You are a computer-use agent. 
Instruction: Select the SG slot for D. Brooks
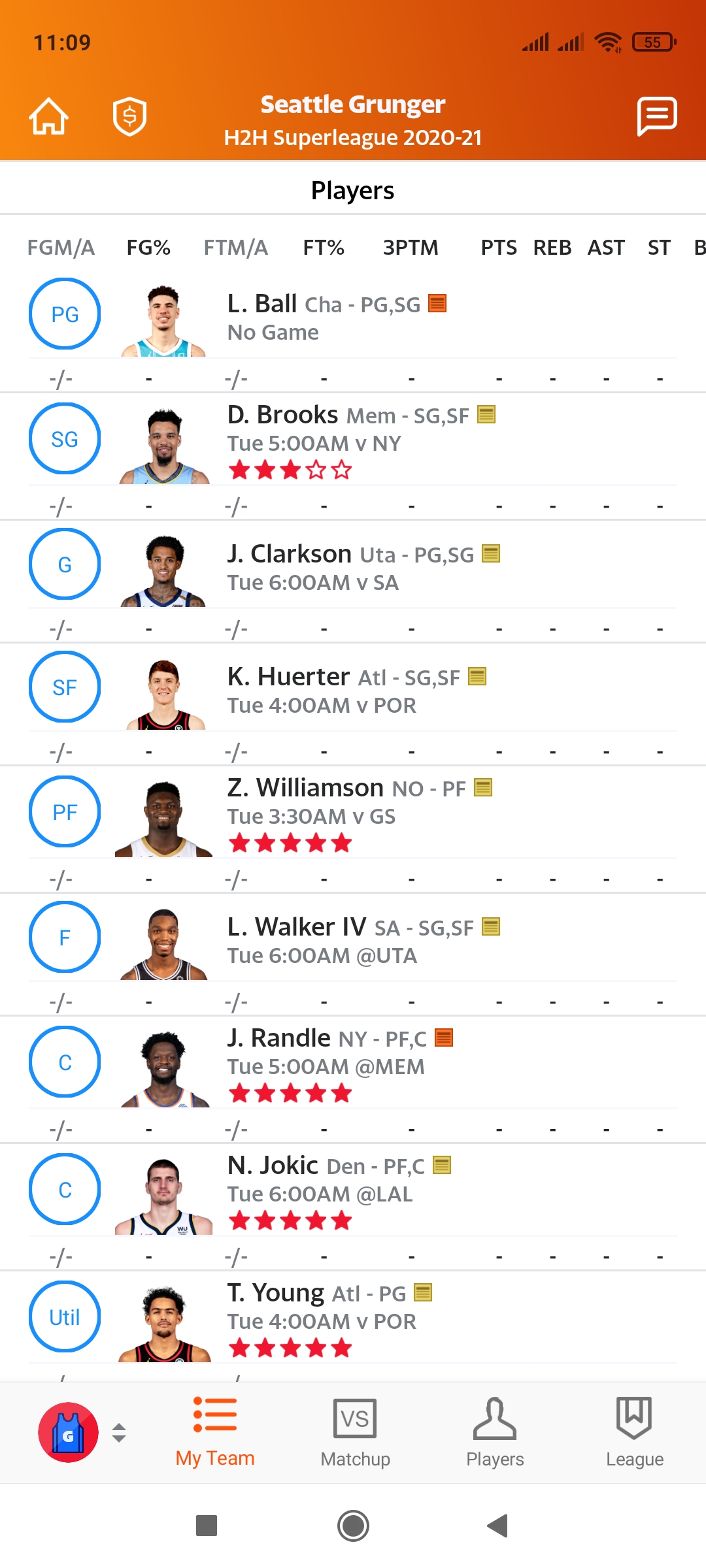click(65, 439)
